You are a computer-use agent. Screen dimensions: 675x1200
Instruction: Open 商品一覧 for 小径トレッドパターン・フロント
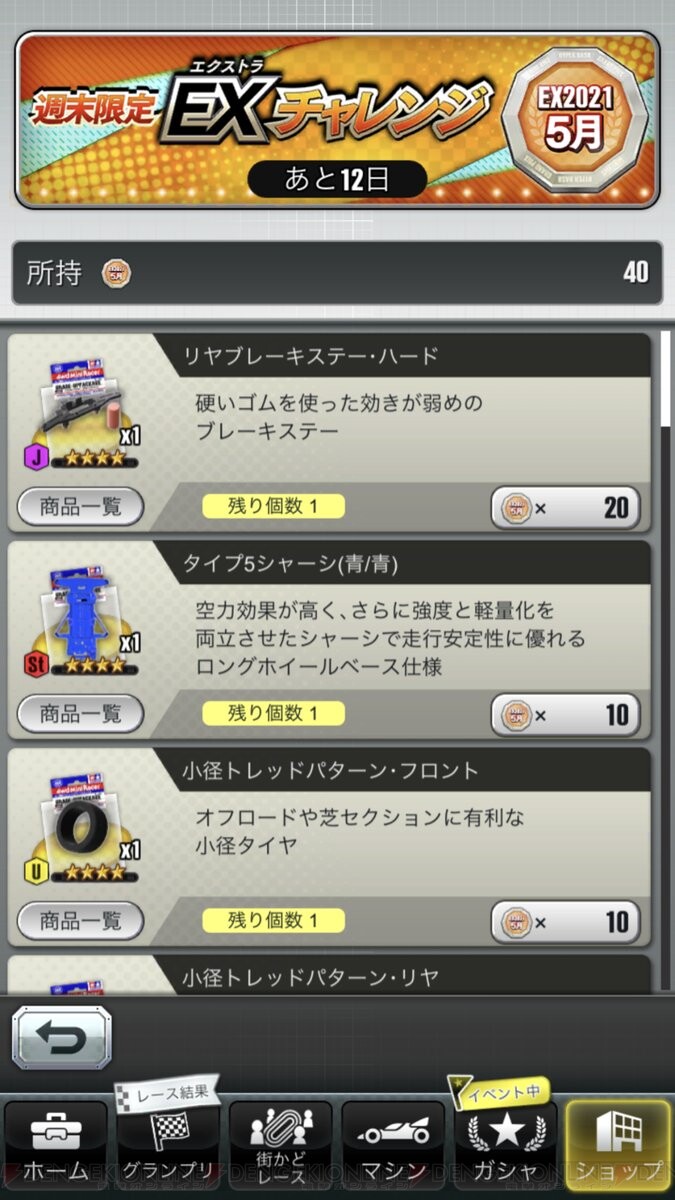coord(81,921)
